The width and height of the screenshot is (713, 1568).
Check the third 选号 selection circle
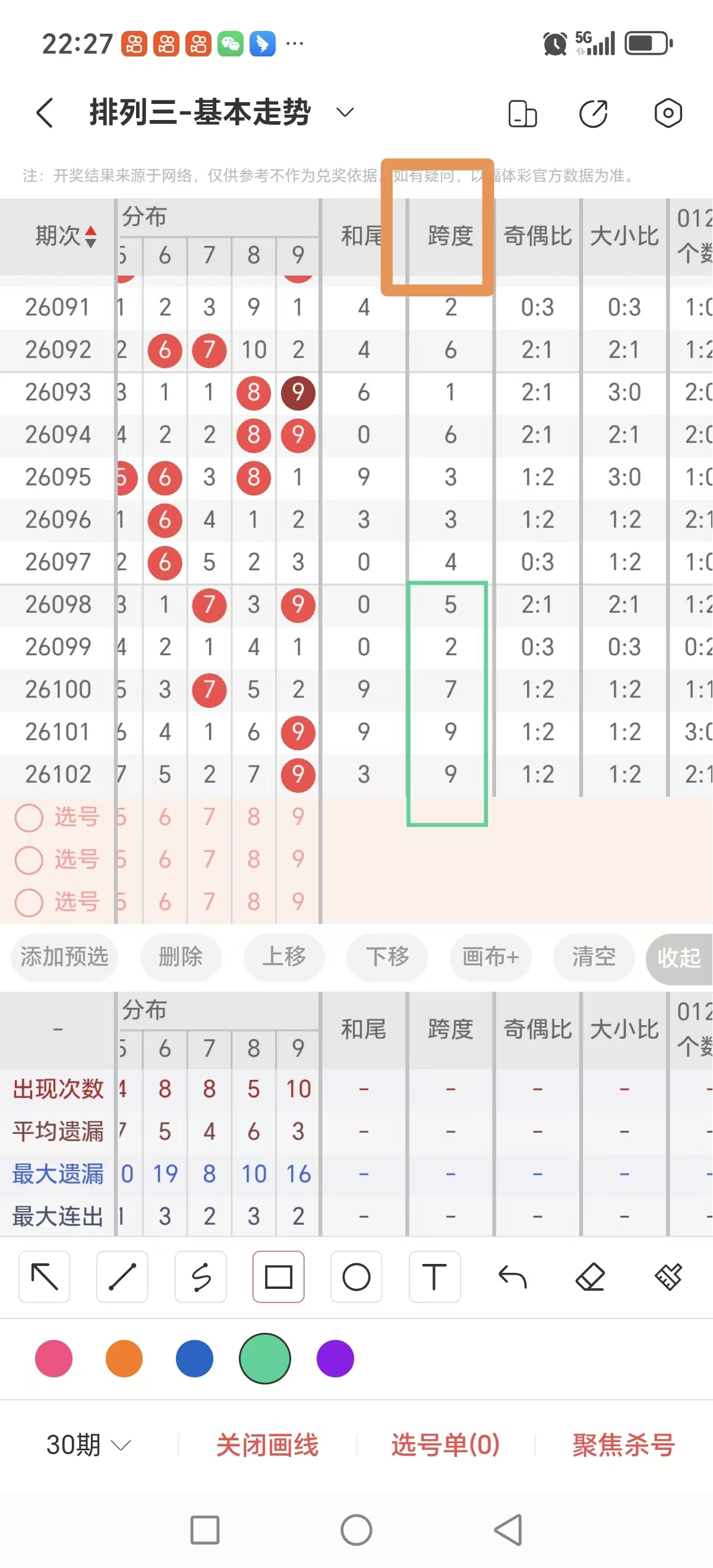coord(29,902)
